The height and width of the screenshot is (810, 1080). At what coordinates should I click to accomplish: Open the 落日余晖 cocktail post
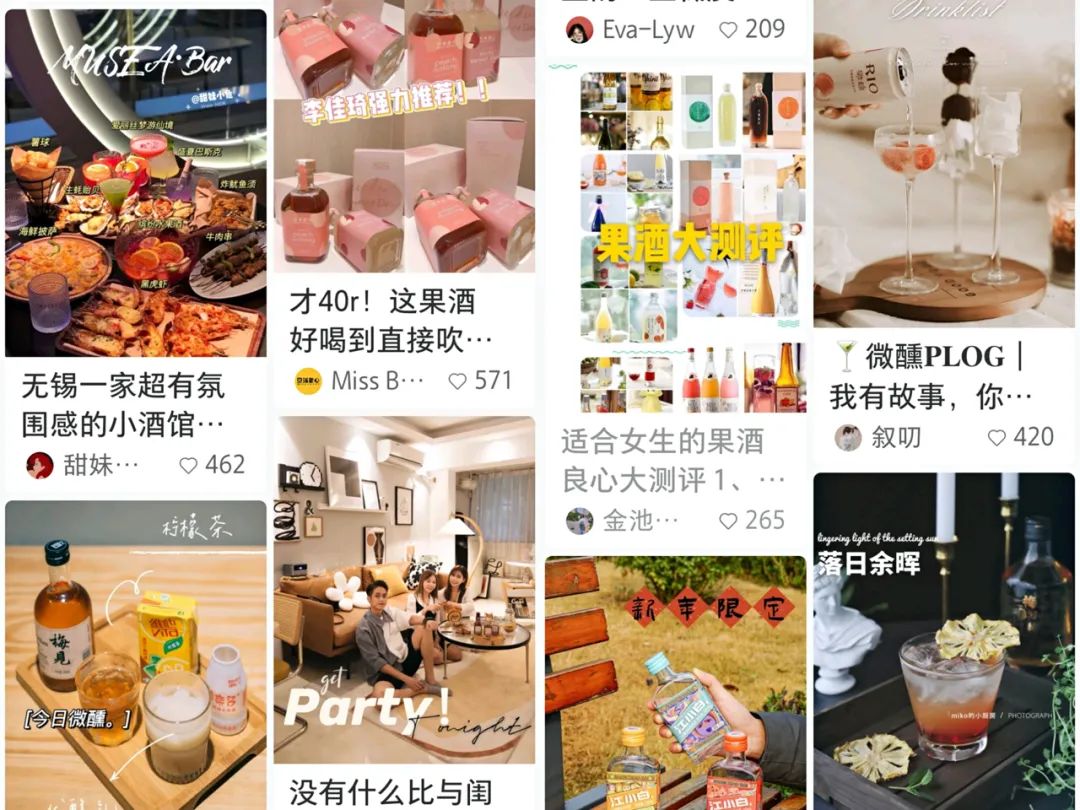(944, 640)
